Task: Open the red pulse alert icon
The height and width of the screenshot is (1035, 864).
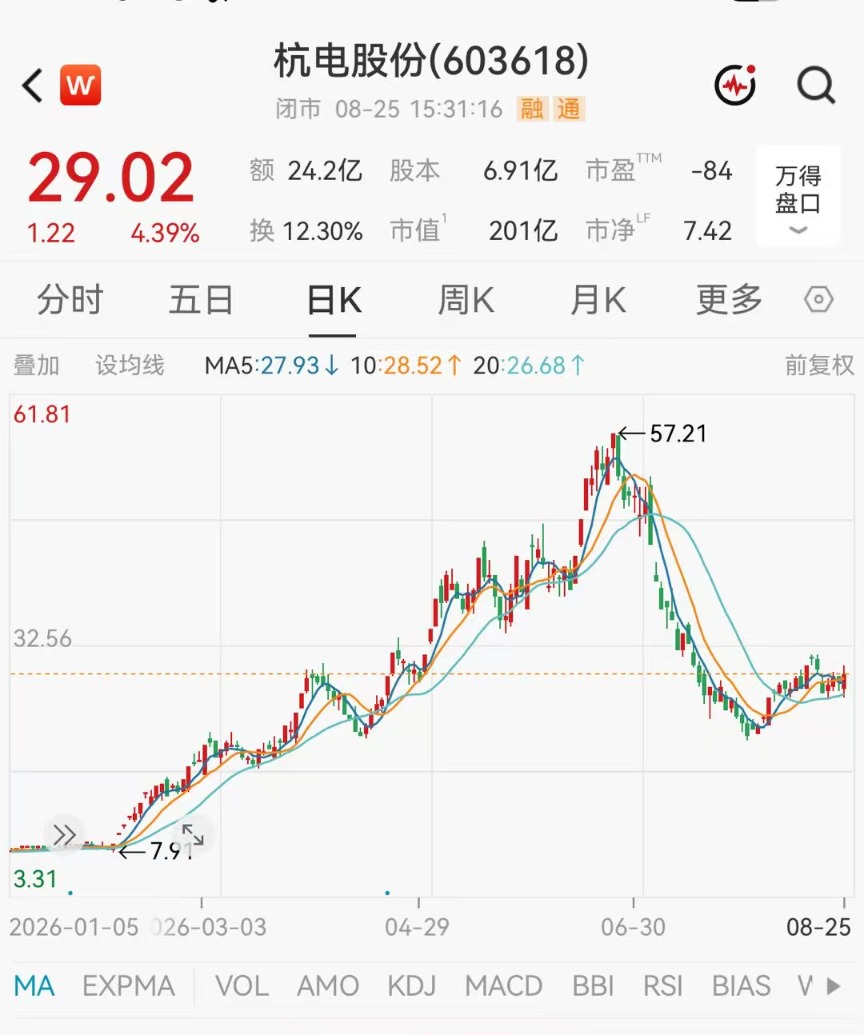Action: 735,84
